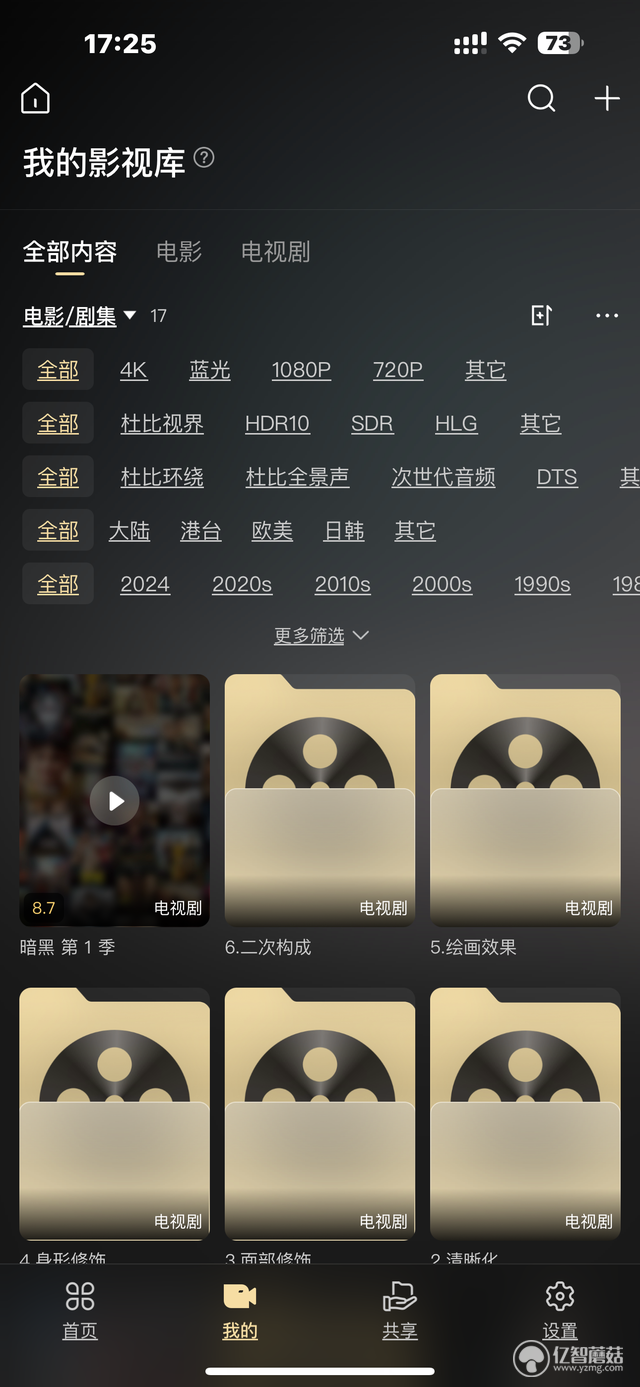Open the 5.绘画效果 folder

[525, 800]
